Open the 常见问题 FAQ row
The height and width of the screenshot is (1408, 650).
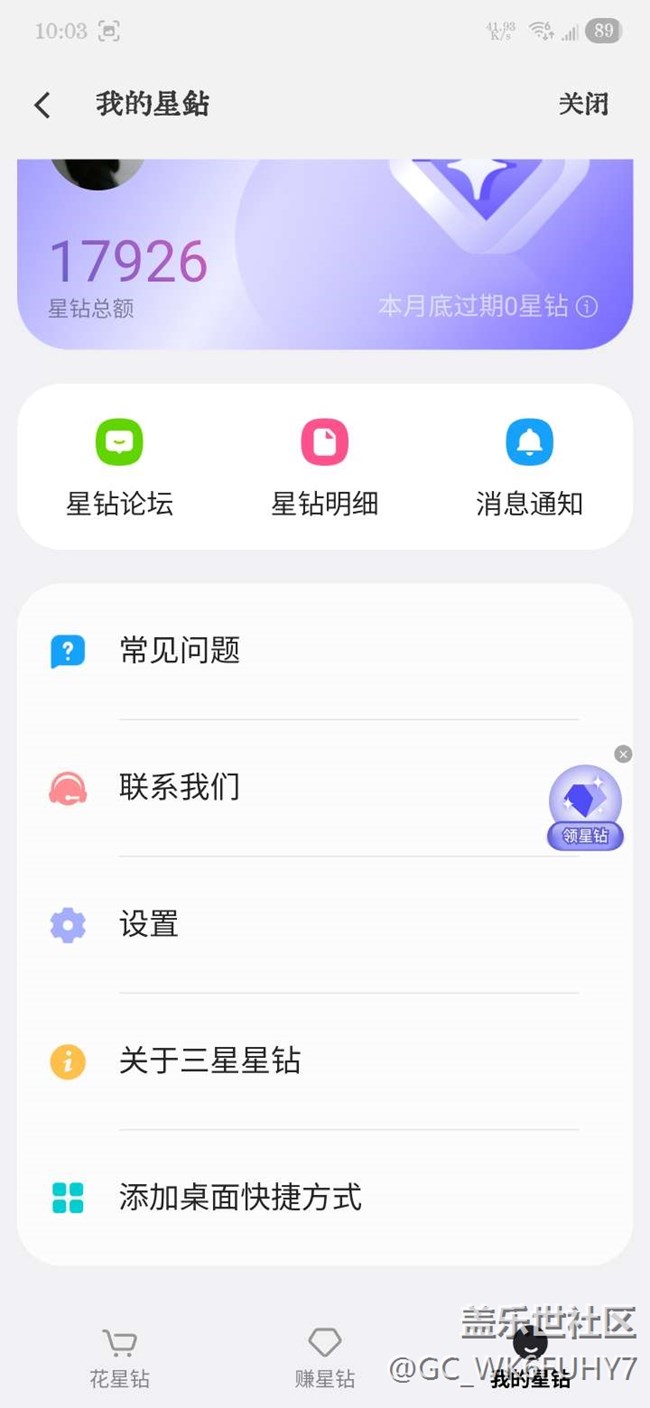coord(325,651)
